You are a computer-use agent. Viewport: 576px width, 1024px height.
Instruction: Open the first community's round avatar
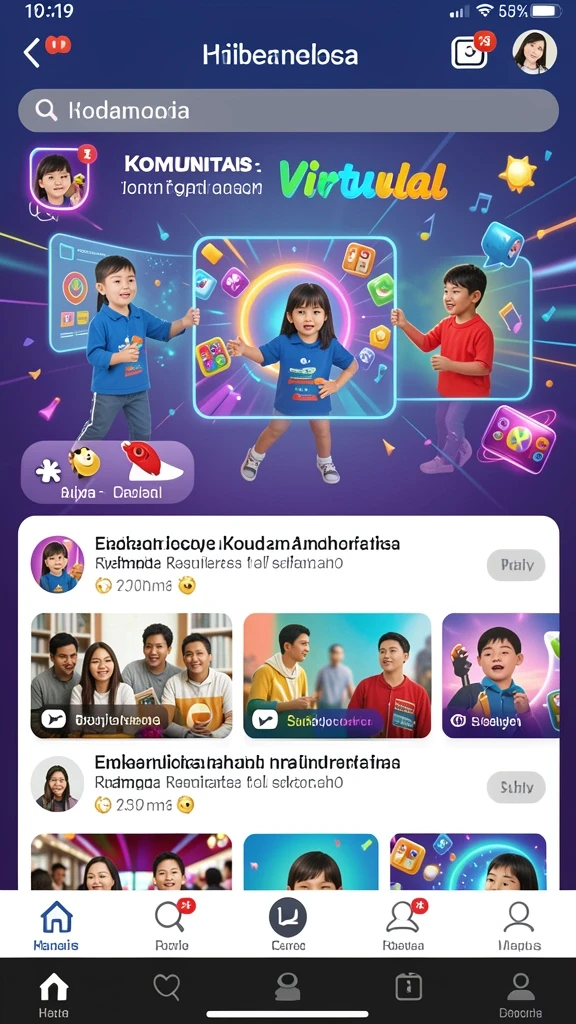[x=57, y=564]
